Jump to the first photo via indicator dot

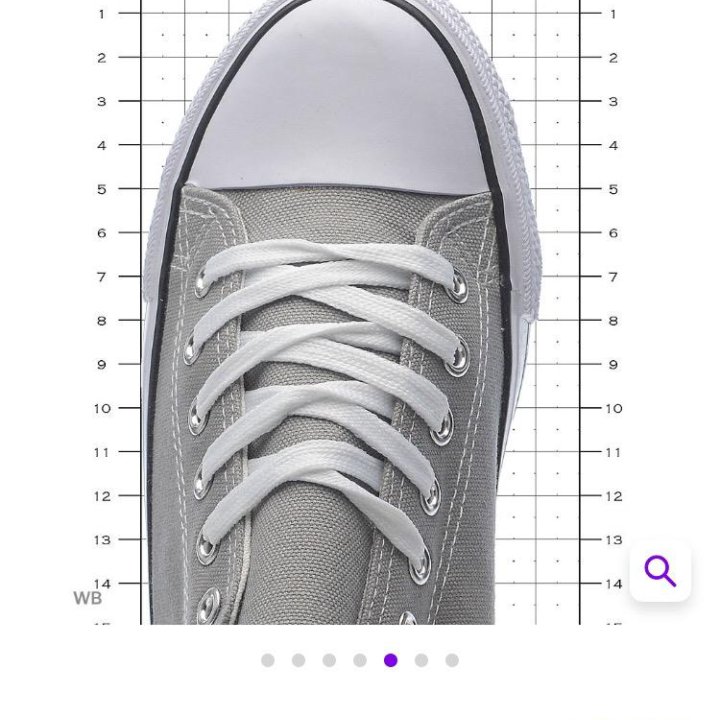point(267,660)
